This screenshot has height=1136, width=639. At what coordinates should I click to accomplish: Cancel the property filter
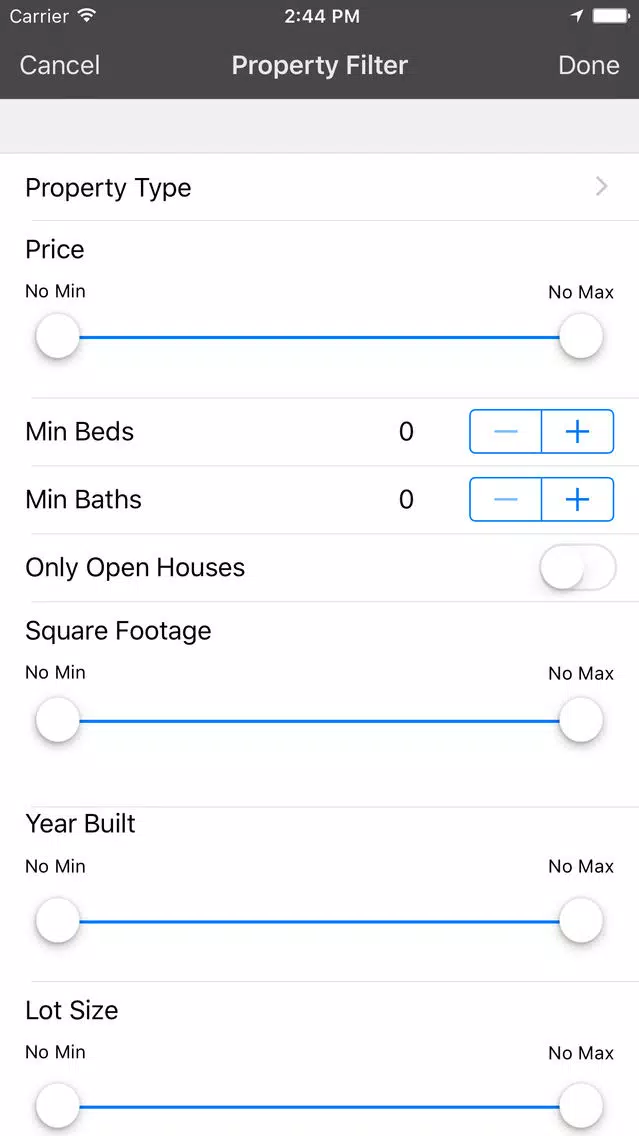coord(60,66)
